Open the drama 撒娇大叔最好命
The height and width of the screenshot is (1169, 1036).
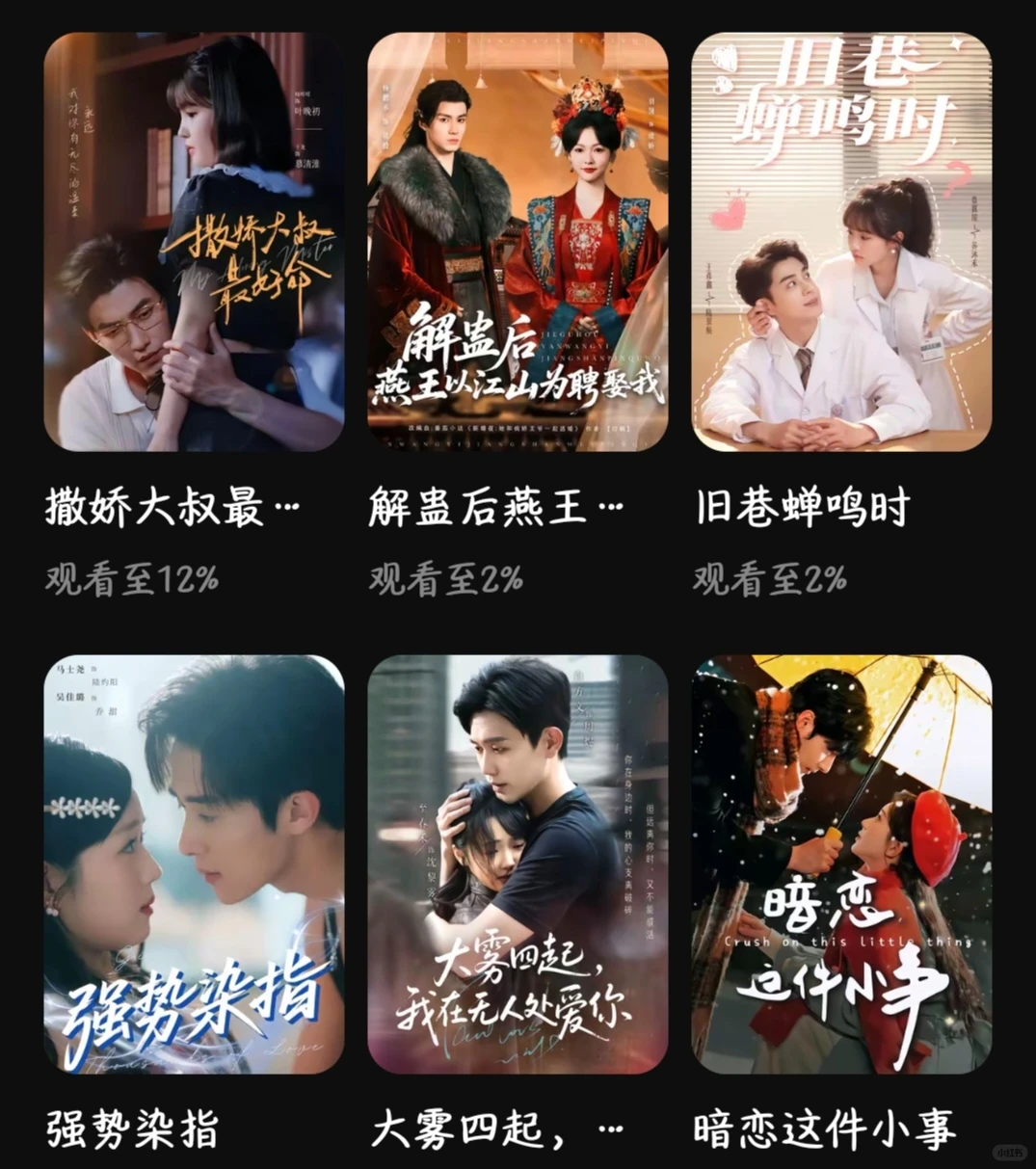point(194,242)
